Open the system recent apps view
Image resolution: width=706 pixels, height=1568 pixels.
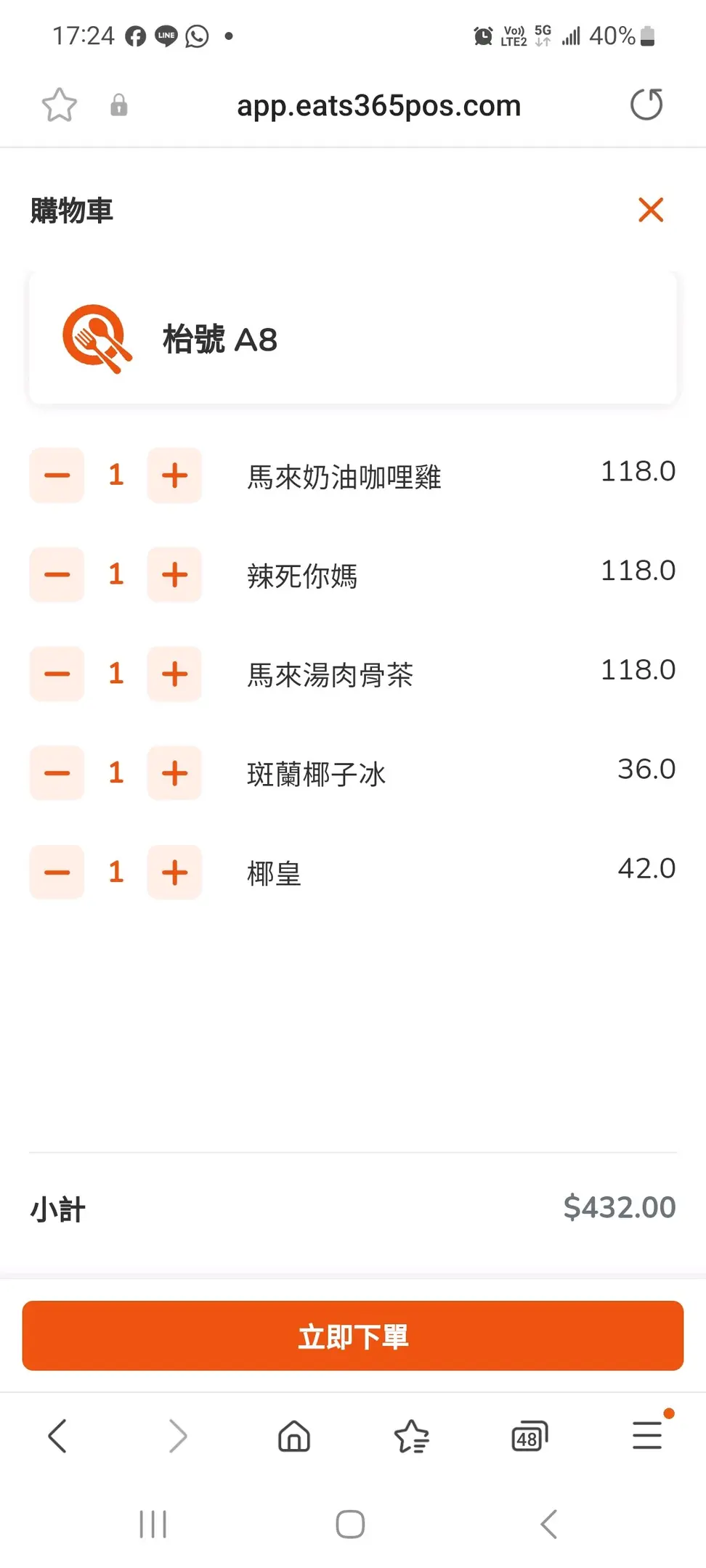pos(153,1524)
